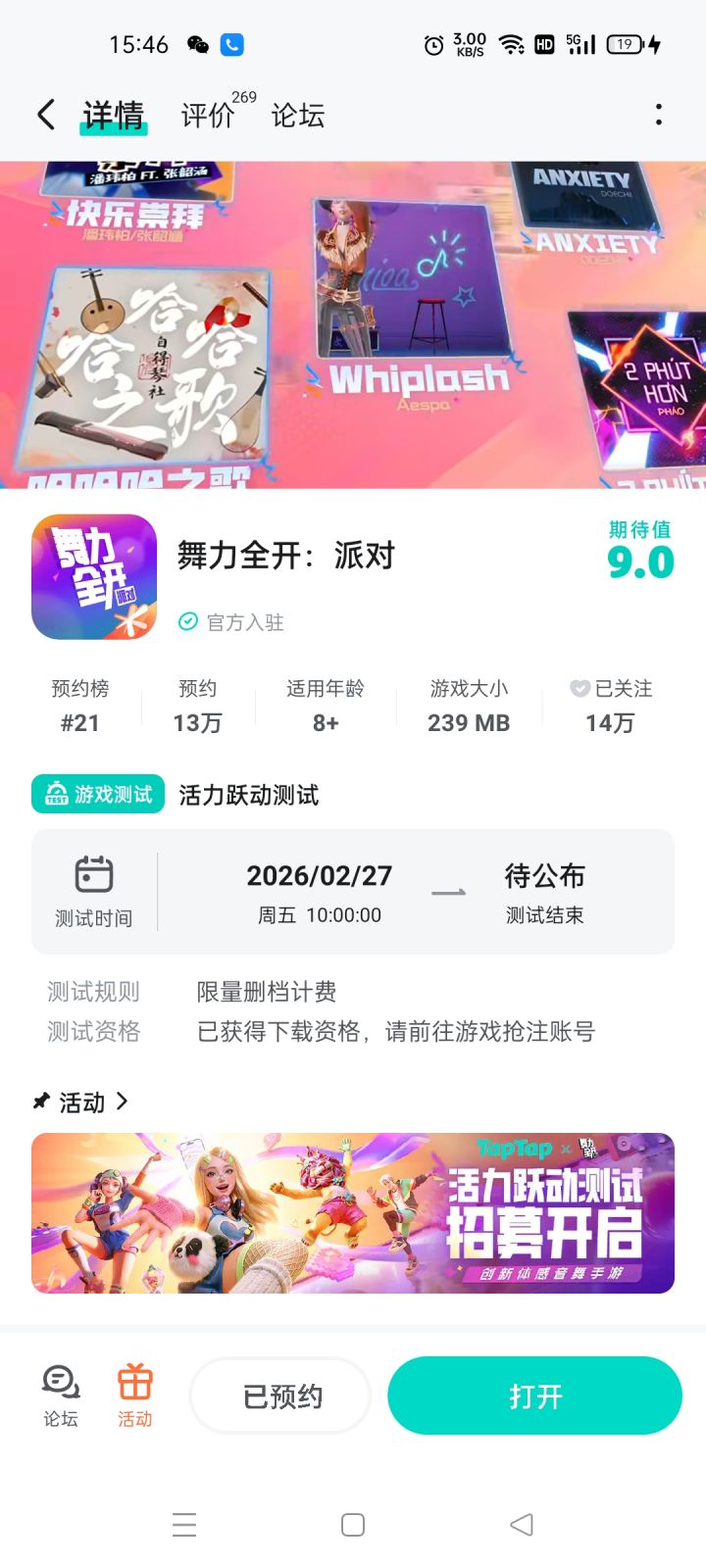Tap the calendar icon beside 测试时间
This screenshot has height=1568, width=706.
pyautogui.click(x=93, y=875)
